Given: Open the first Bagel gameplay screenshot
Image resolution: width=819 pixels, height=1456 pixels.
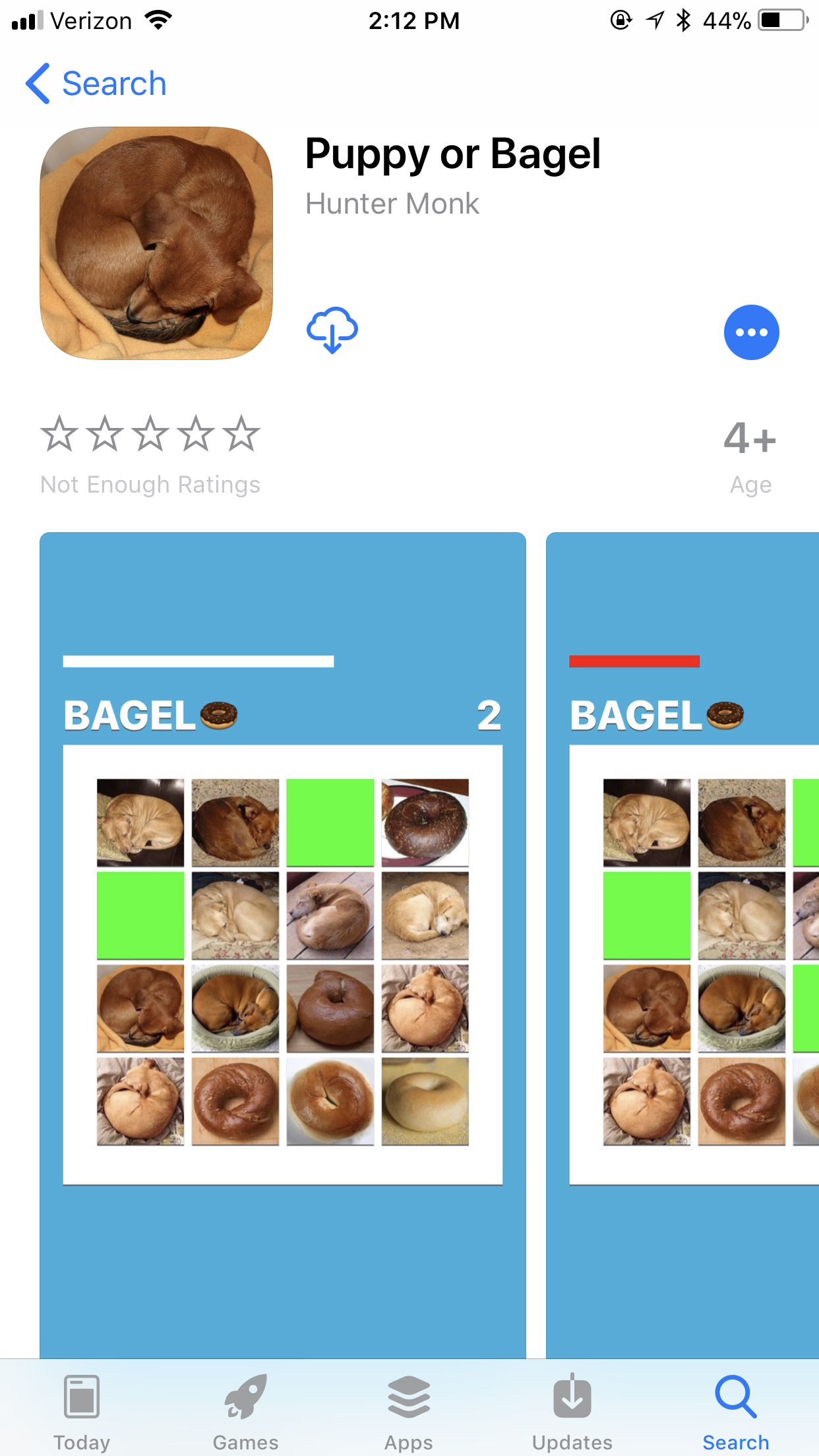Looking at the screenshot, I should pos(283,945).
